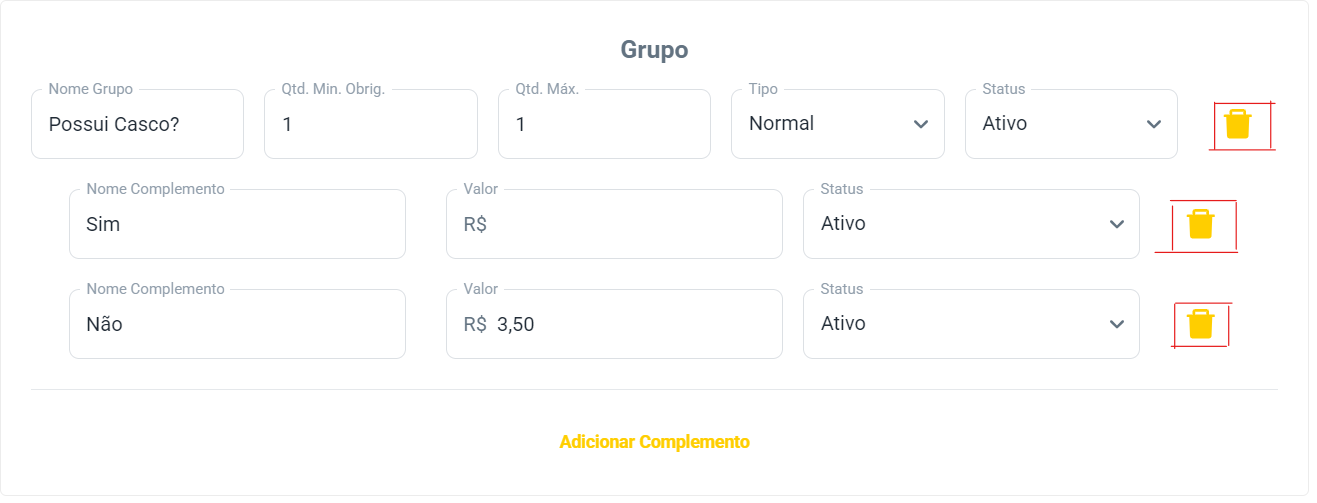Edit Nome Complemento field containing Sim
Image resolution: width=1317 pixels, height=503 pixels.
pyautogui.click(x=237, y=224)
